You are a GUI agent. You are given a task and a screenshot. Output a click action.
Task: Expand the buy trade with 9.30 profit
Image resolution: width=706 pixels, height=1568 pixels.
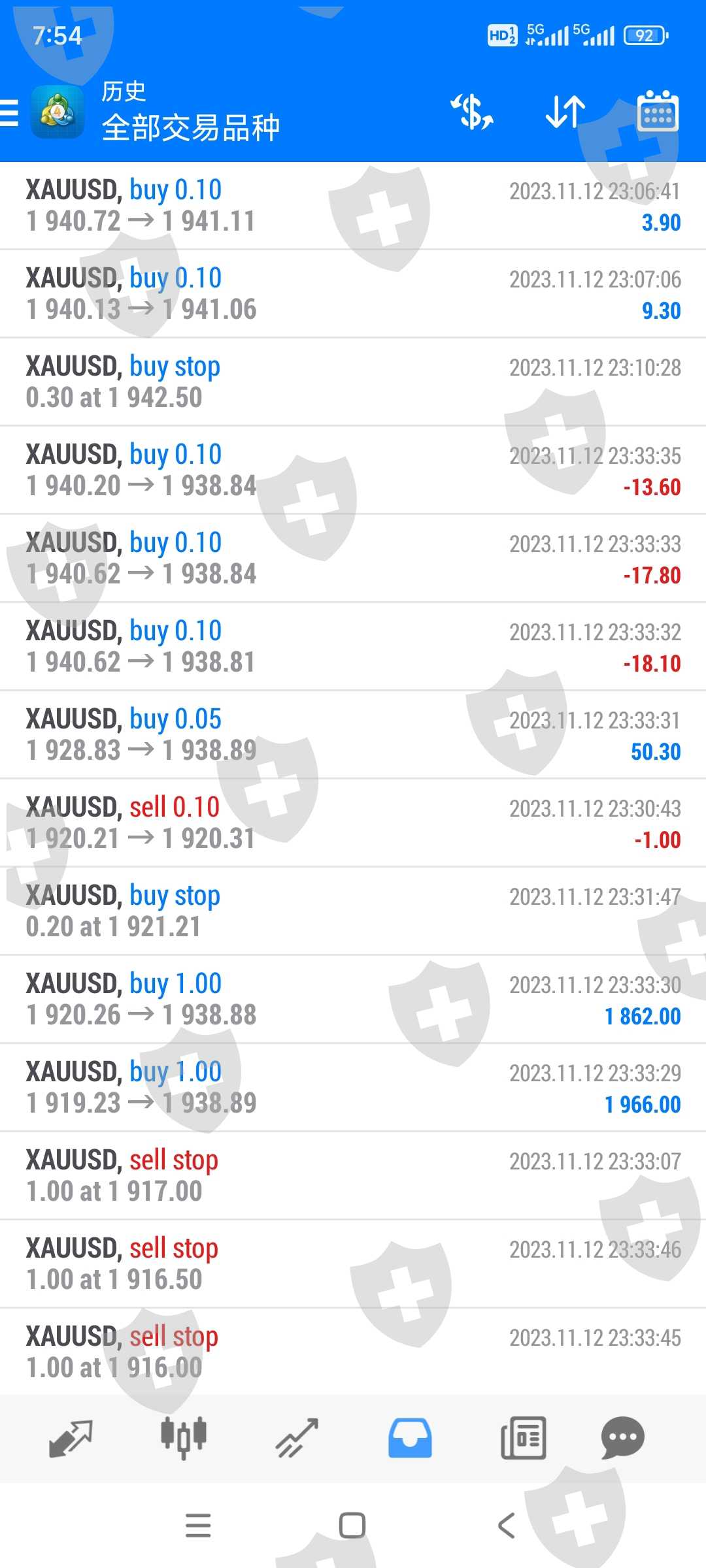coord(353,293)
